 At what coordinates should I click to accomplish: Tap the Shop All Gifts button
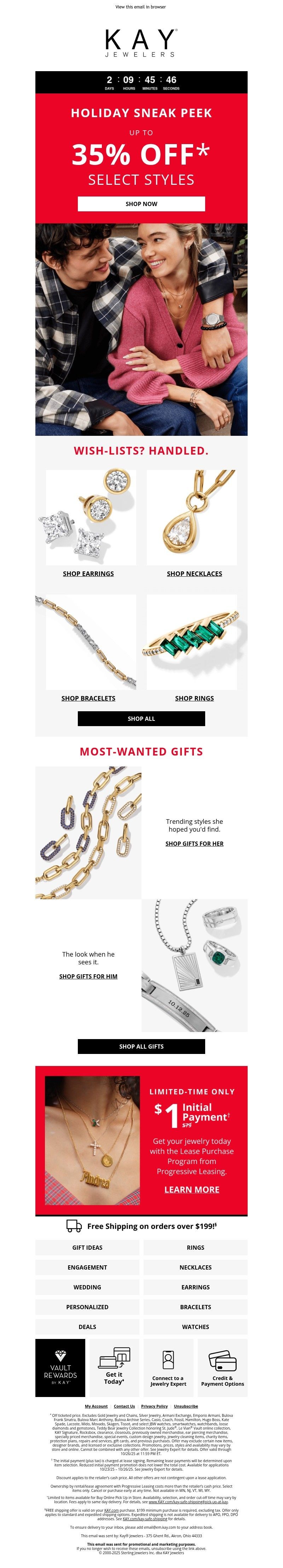[141, 1047]
